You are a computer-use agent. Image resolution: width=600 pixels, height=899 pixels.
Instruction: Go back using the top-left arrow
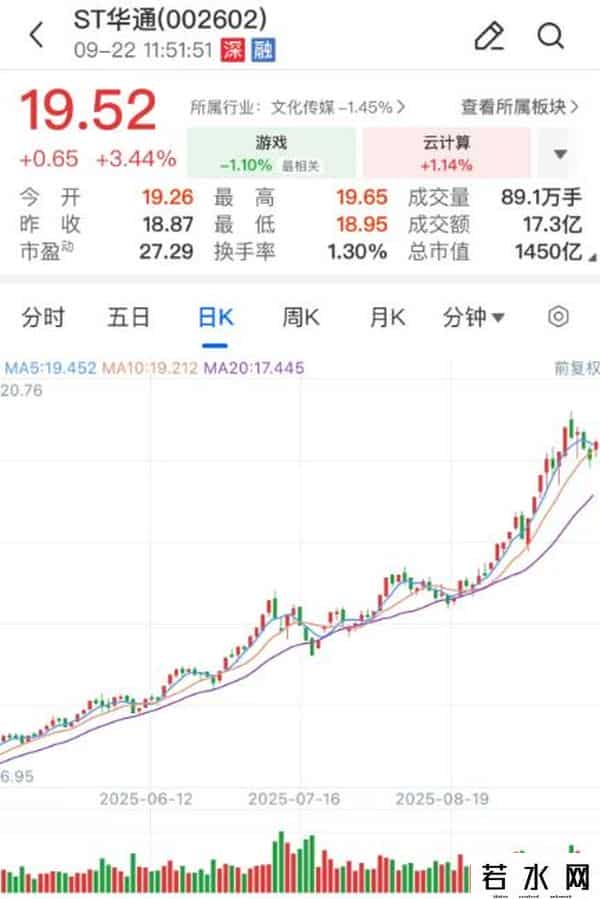click(x=37, y=36)
